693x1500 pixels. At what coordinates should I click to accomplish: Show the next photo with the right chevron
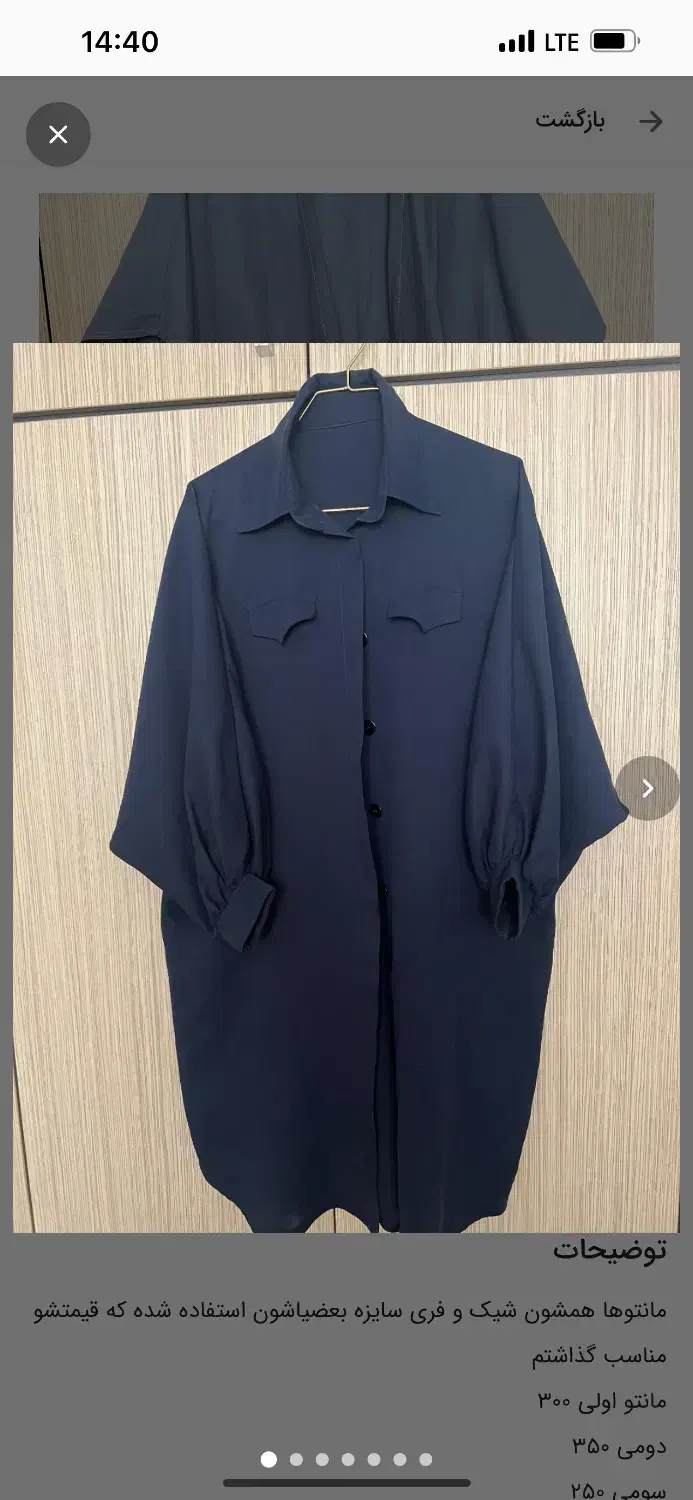click(x=647, y=788)
